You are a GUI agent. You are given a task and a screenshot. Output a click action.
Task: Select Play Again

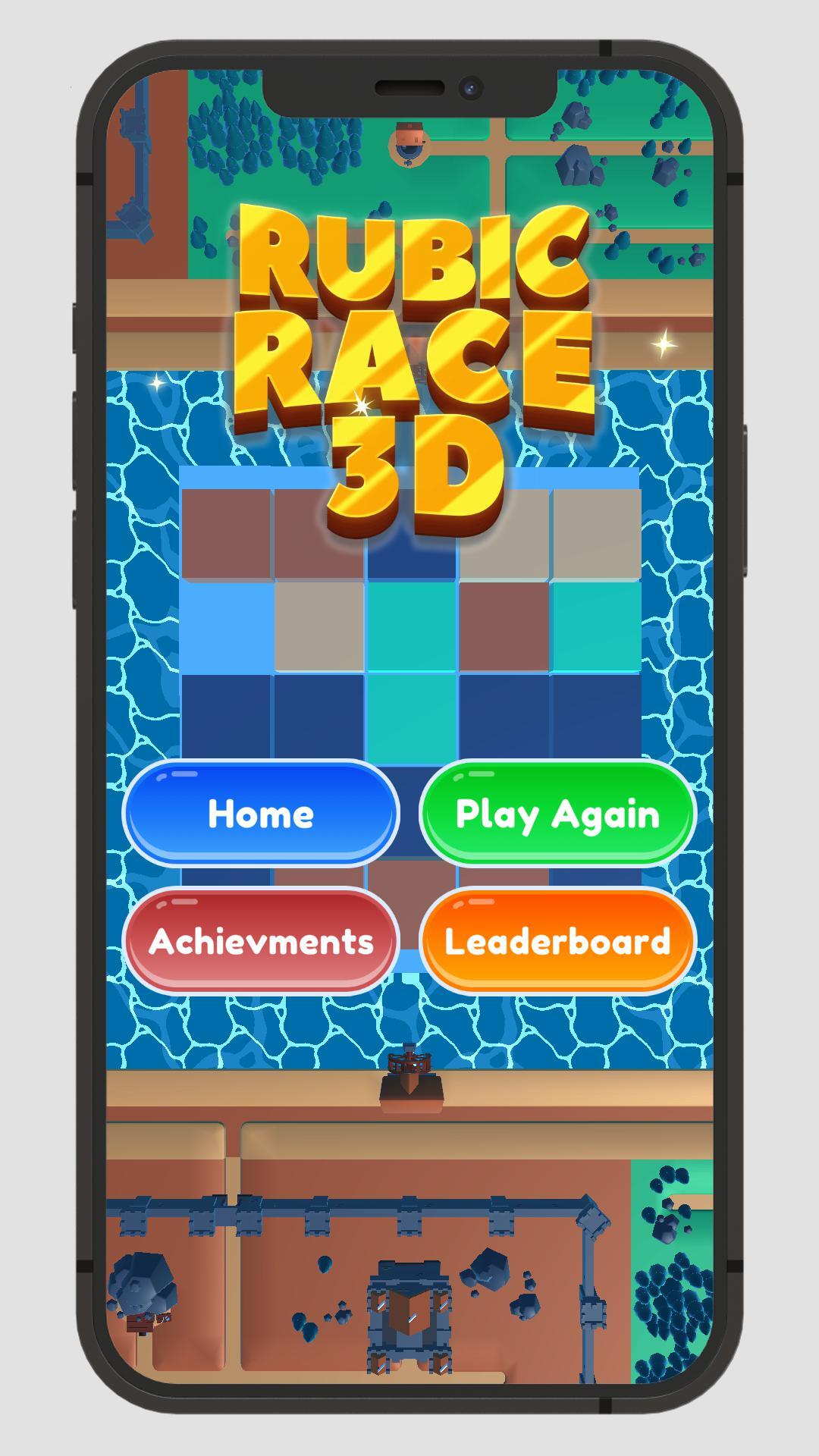click(x=557, y=813)
